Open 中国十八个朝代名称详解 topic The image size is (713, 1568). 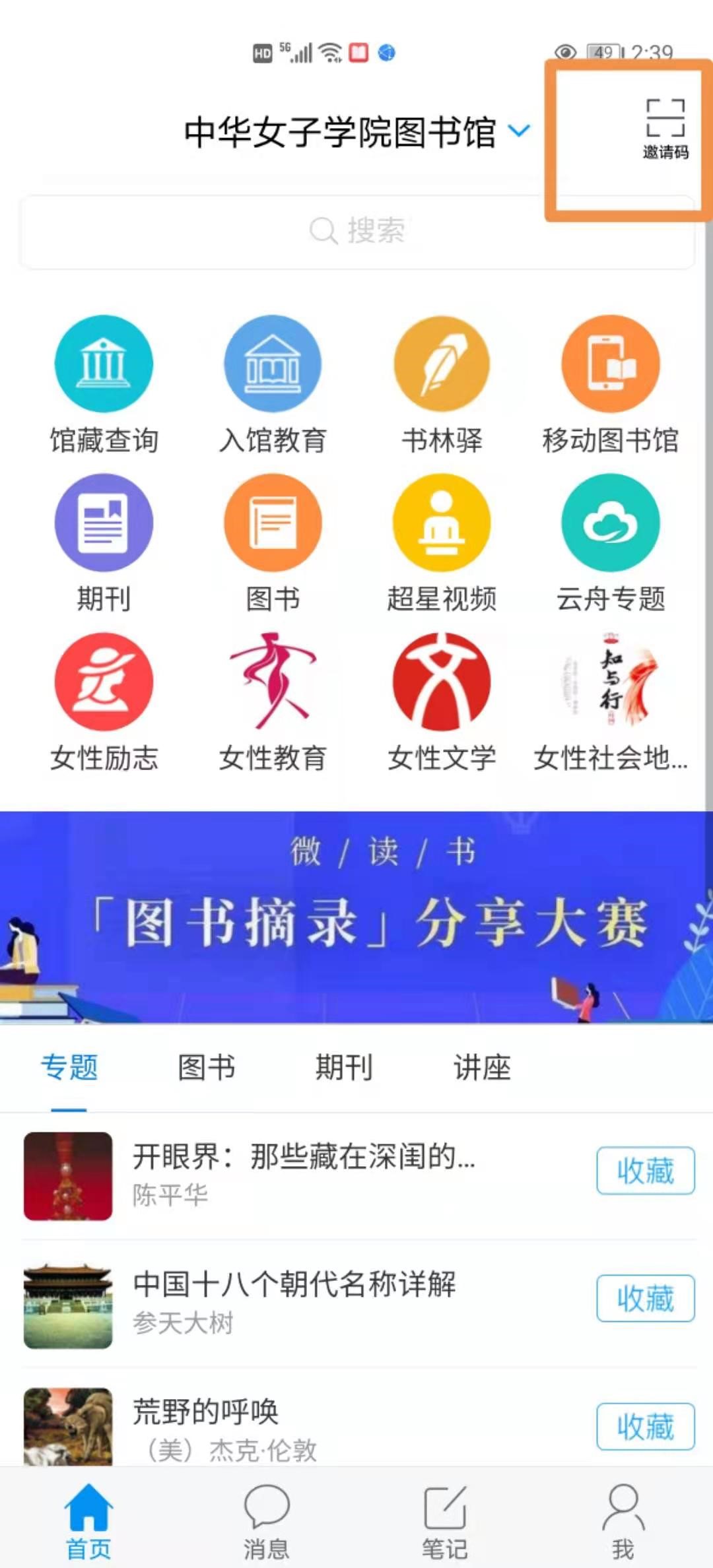pos(294,1284)
